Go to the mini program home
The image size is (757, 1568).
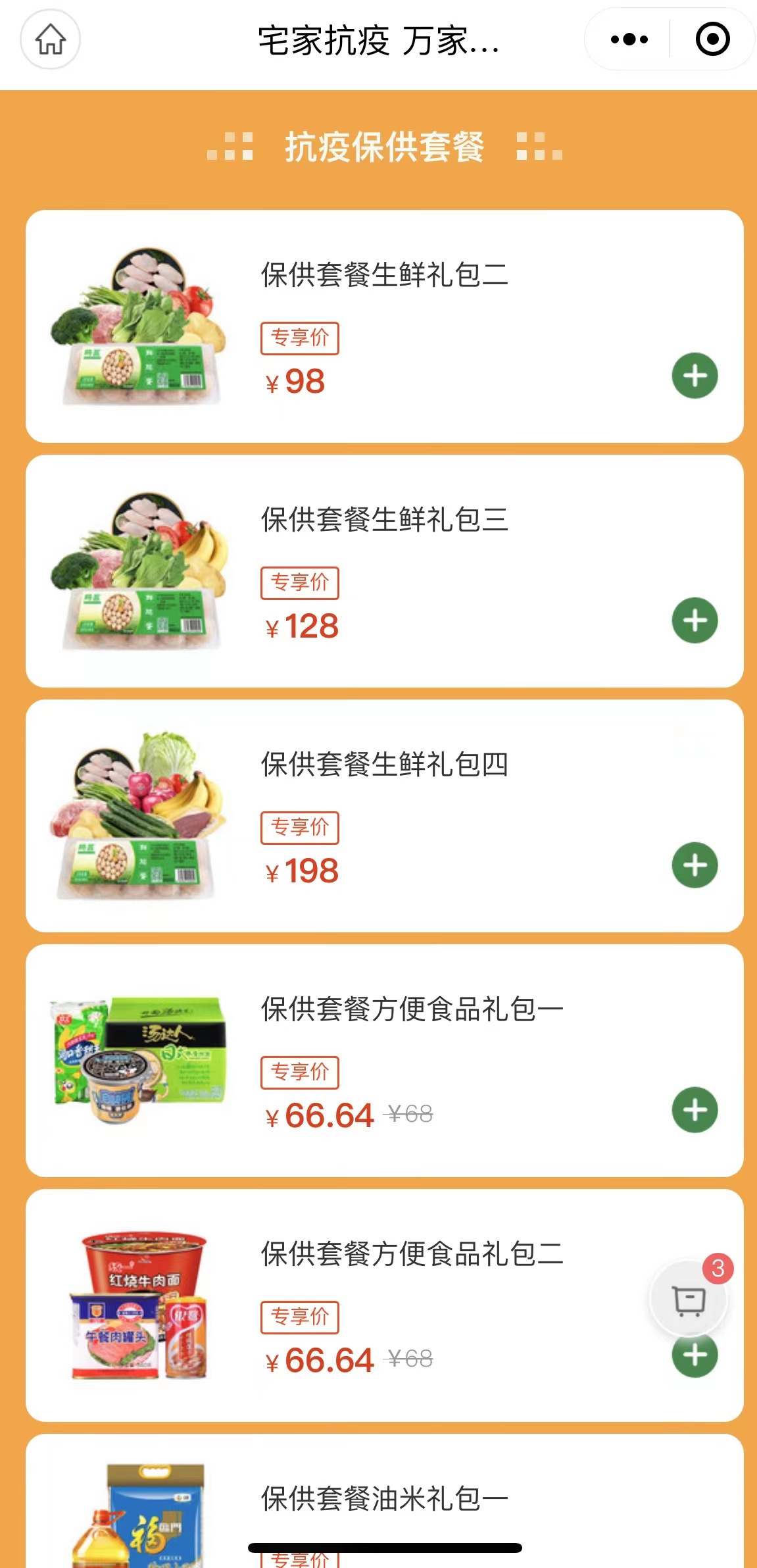point(50,39)
